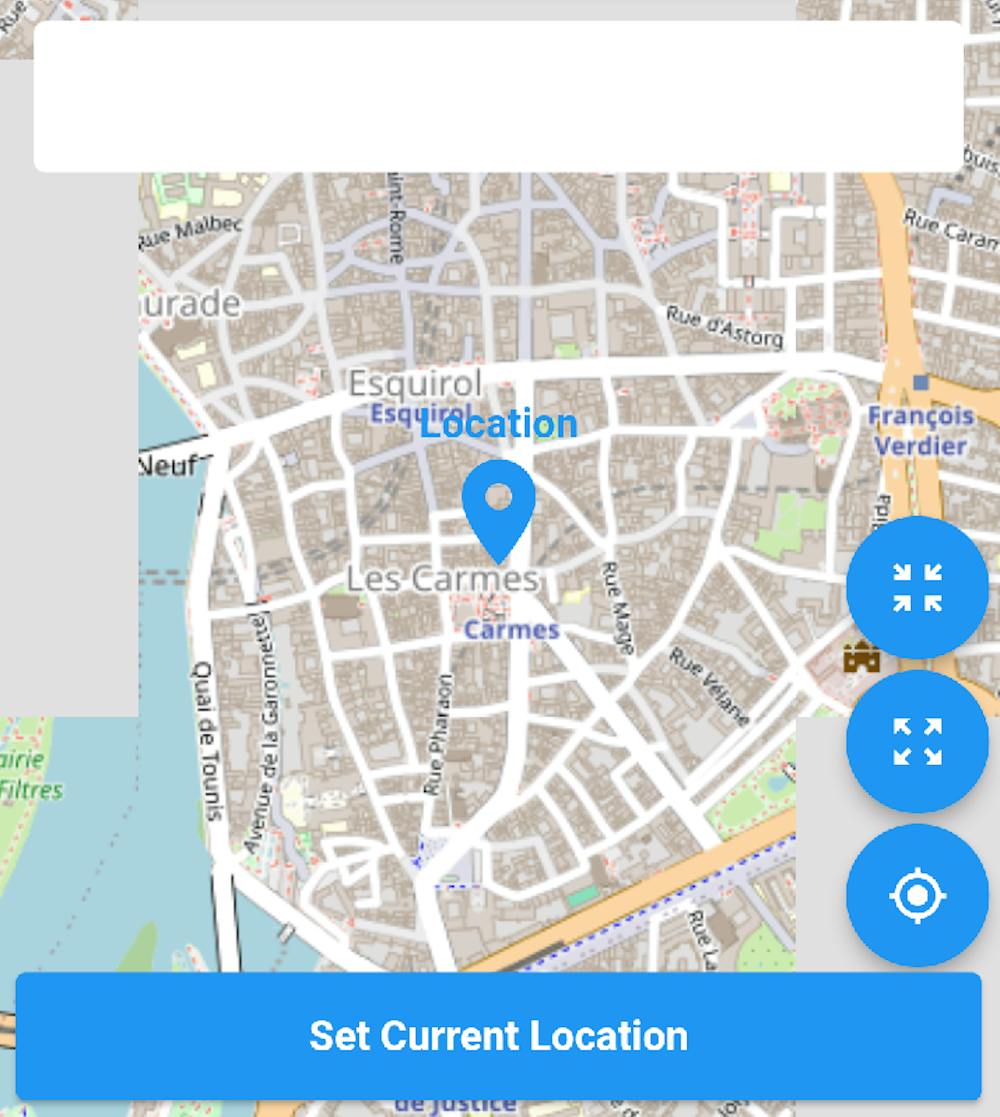Zoom in with the expand arrows button
1000x1117 pixels.
917,741
